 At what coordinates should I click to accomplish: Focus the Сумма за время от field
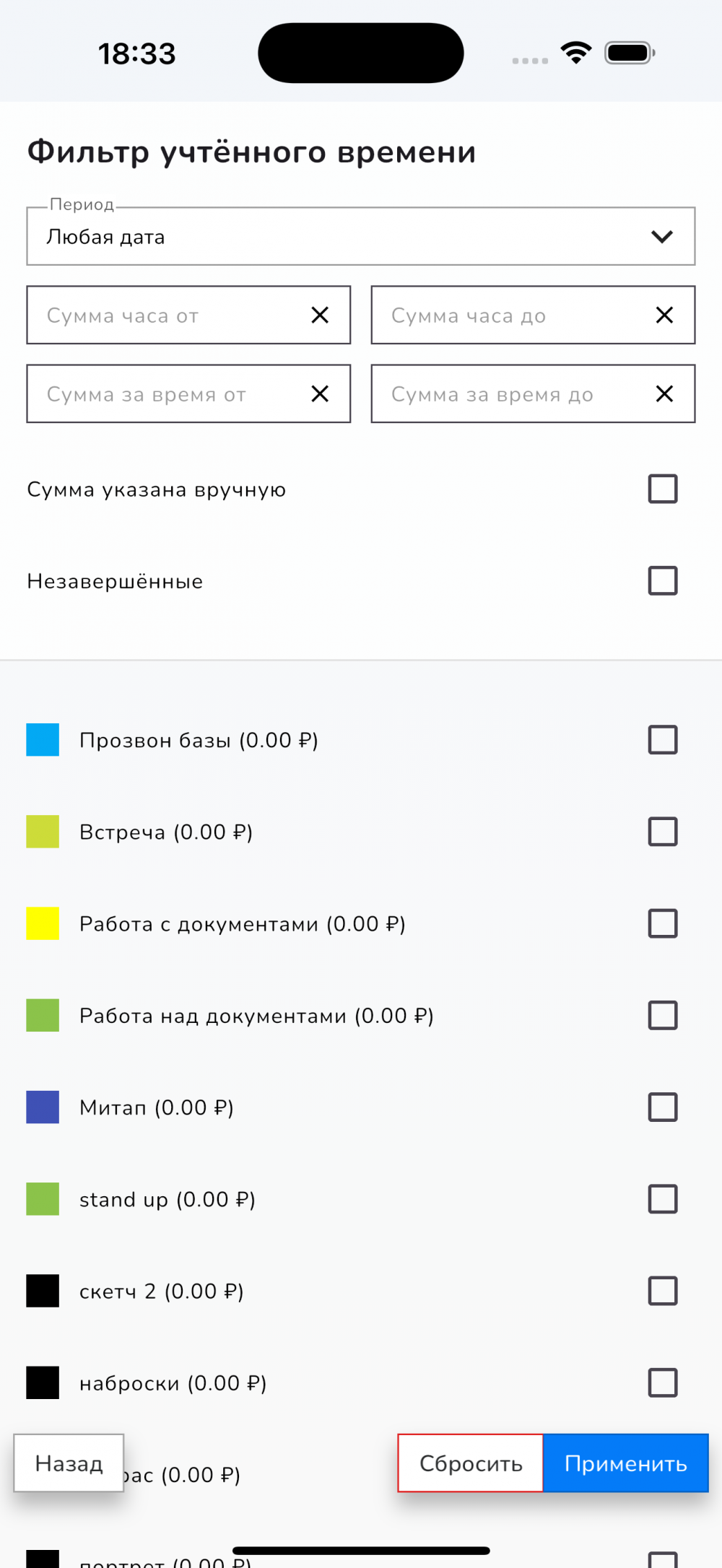tap(166, 394)
